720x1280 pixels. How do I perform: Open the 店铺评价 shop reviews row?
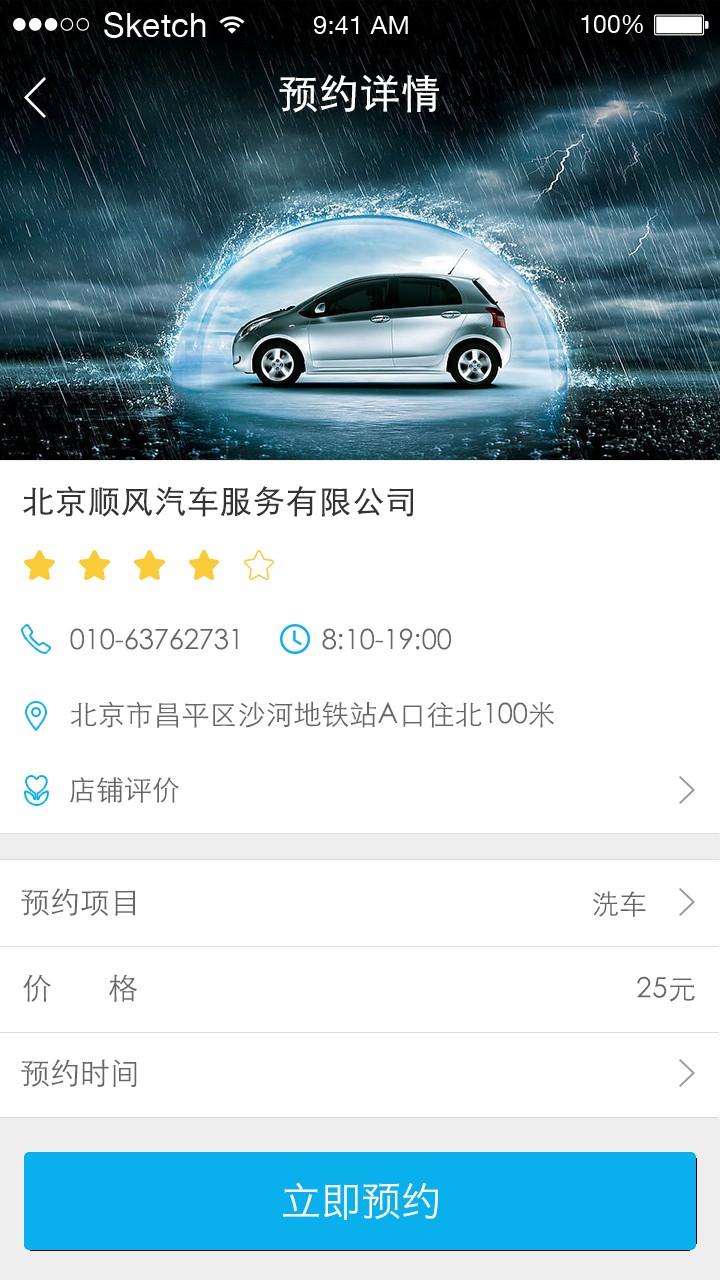click(x=360, y=791)
